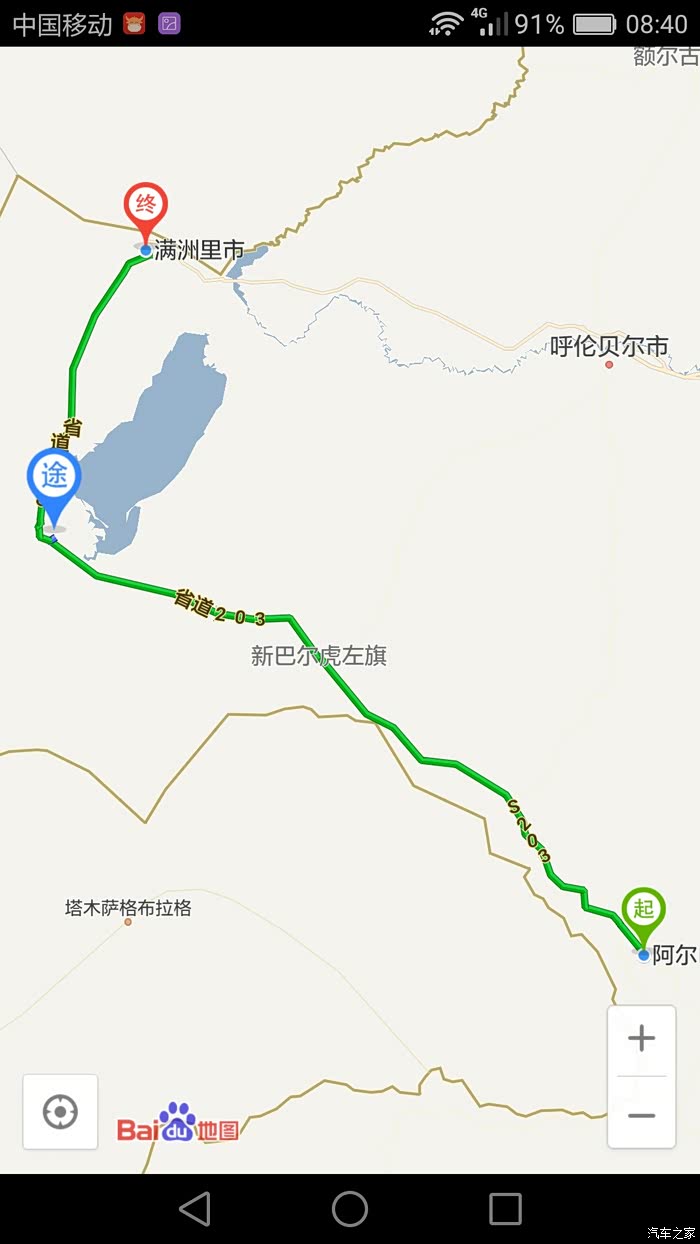Center map on my current location
This screenshot has height=1244, width=700.
tap(60, 1112)
